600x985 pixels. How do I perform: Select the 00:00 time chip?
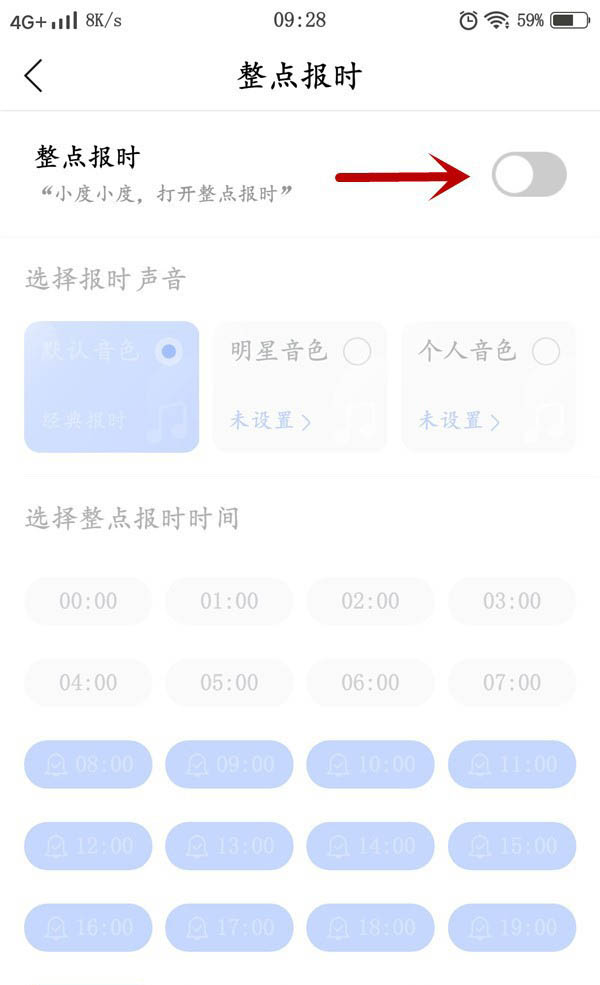[x=88, y=601]
